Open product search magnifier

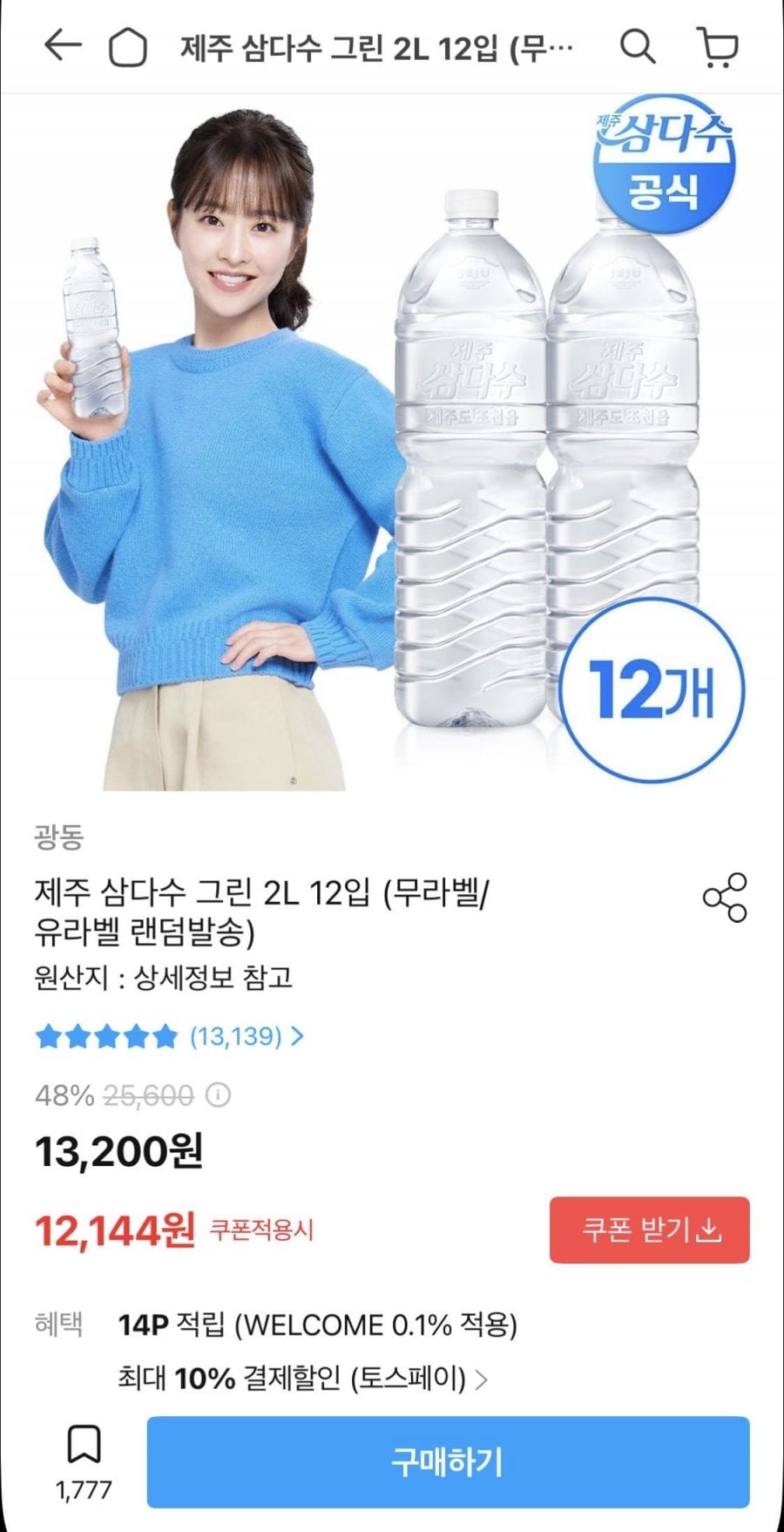coord(637,46)
